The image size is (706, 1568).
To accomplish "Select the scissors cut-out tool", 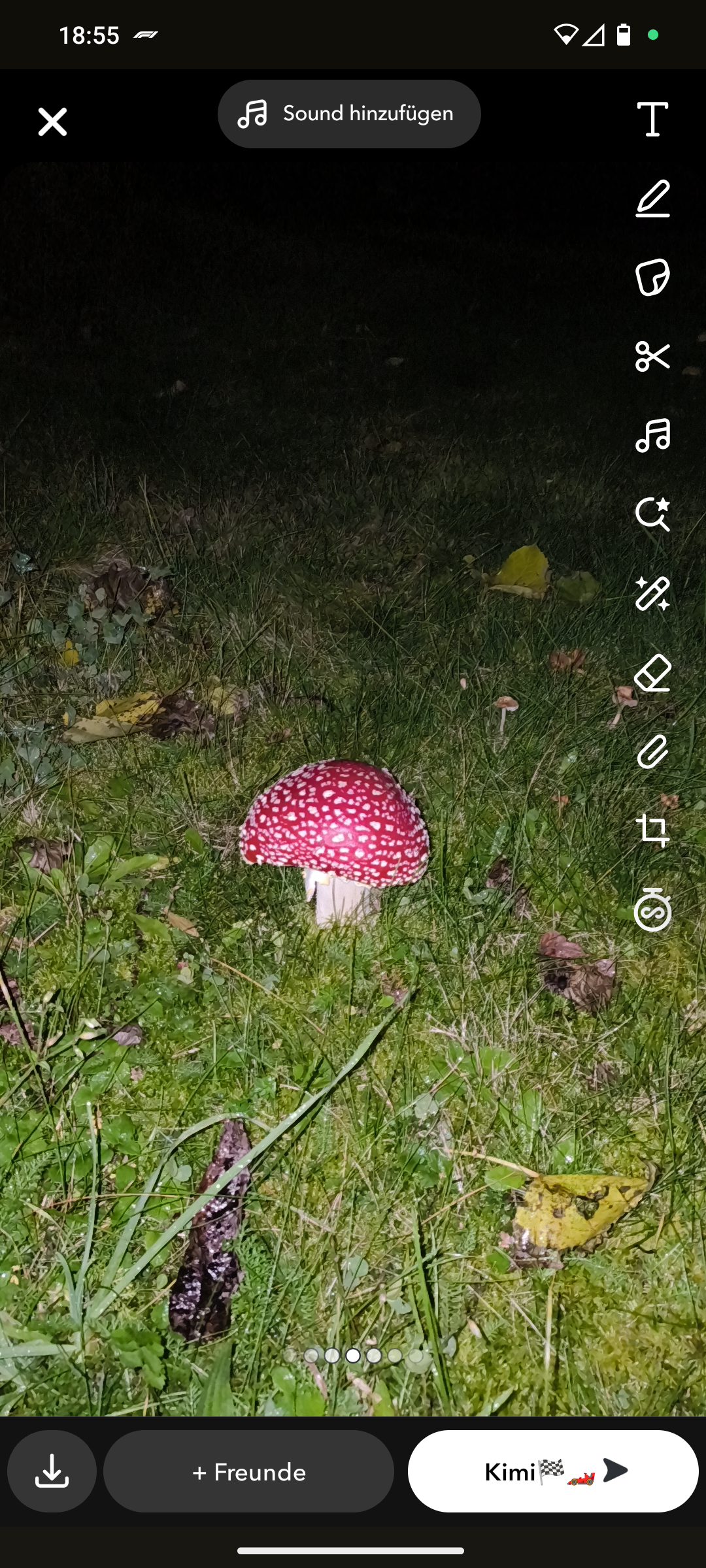I will click(x=652, y=357).
